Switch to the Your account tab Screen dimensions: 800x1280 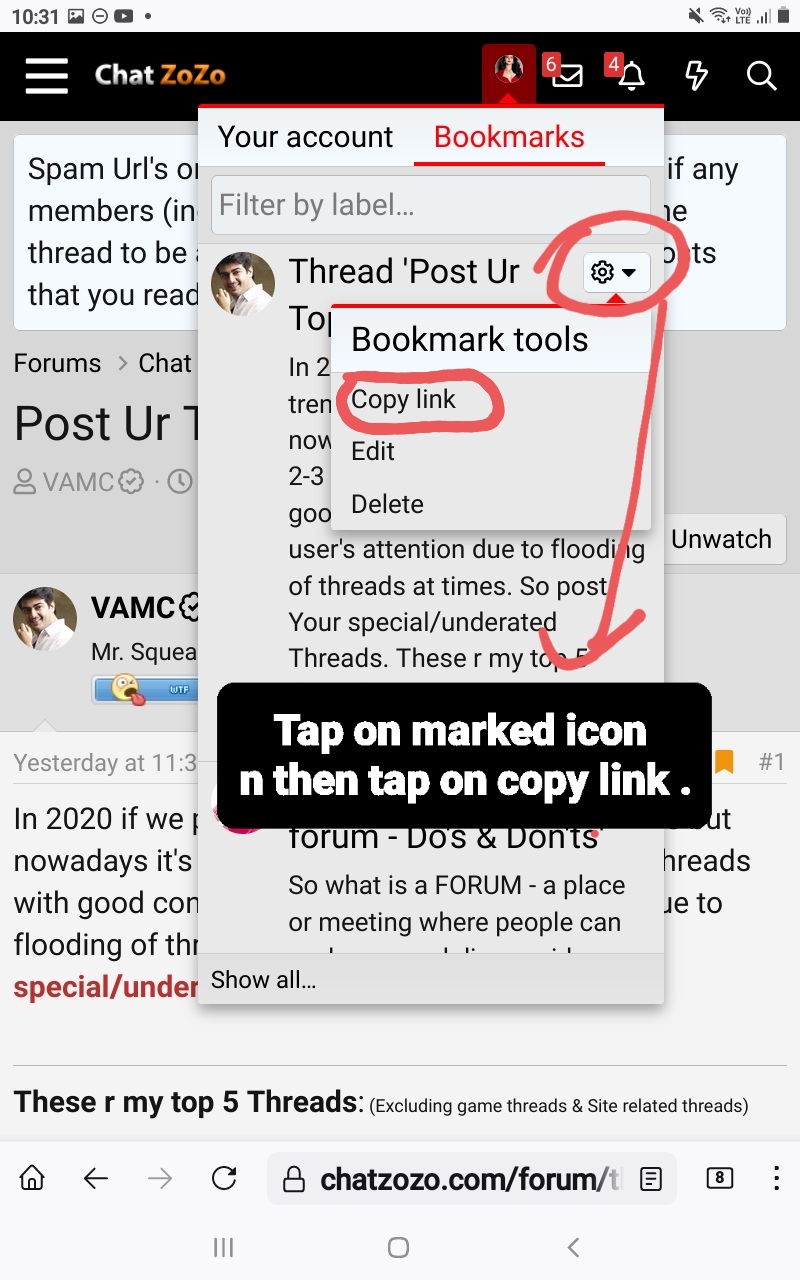[305, 137]
